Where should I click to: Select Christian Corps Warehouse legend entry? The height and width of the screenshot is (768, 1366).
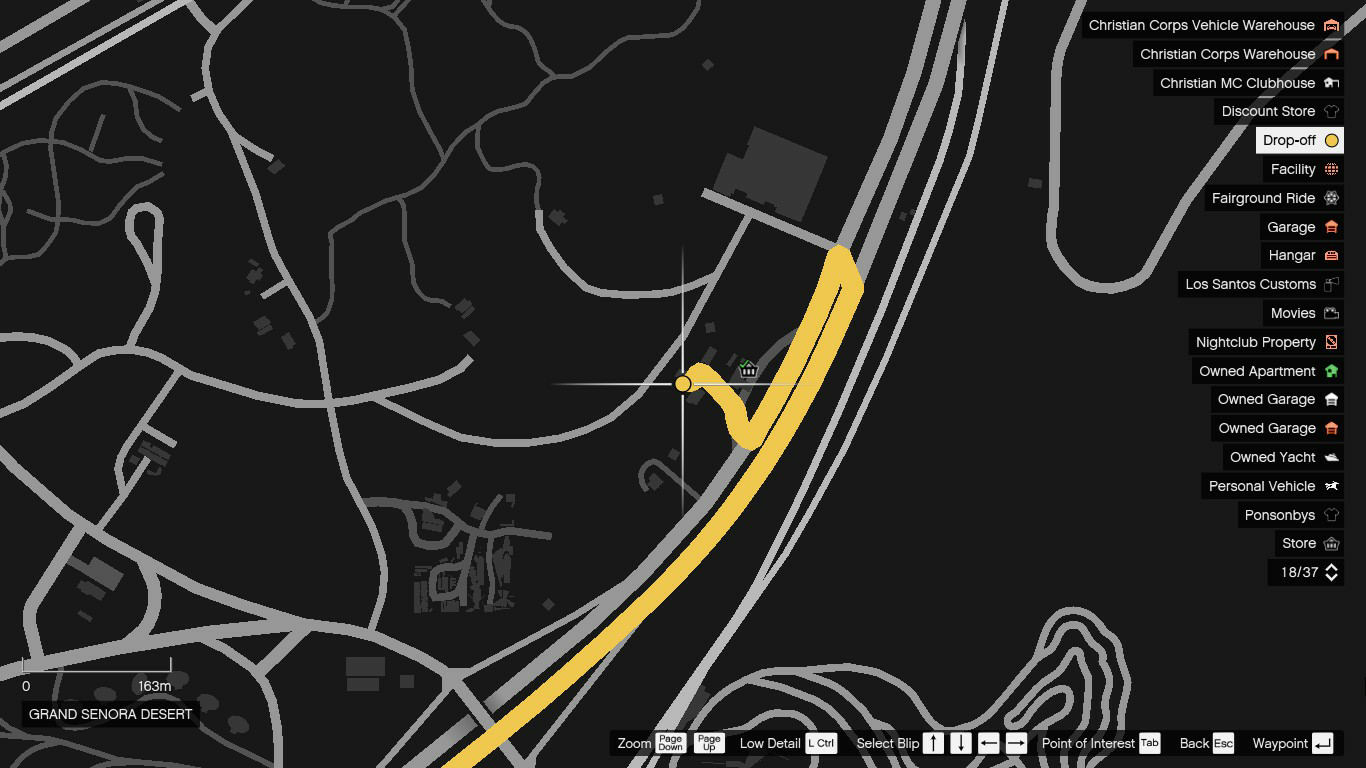tap(1238, 54)
